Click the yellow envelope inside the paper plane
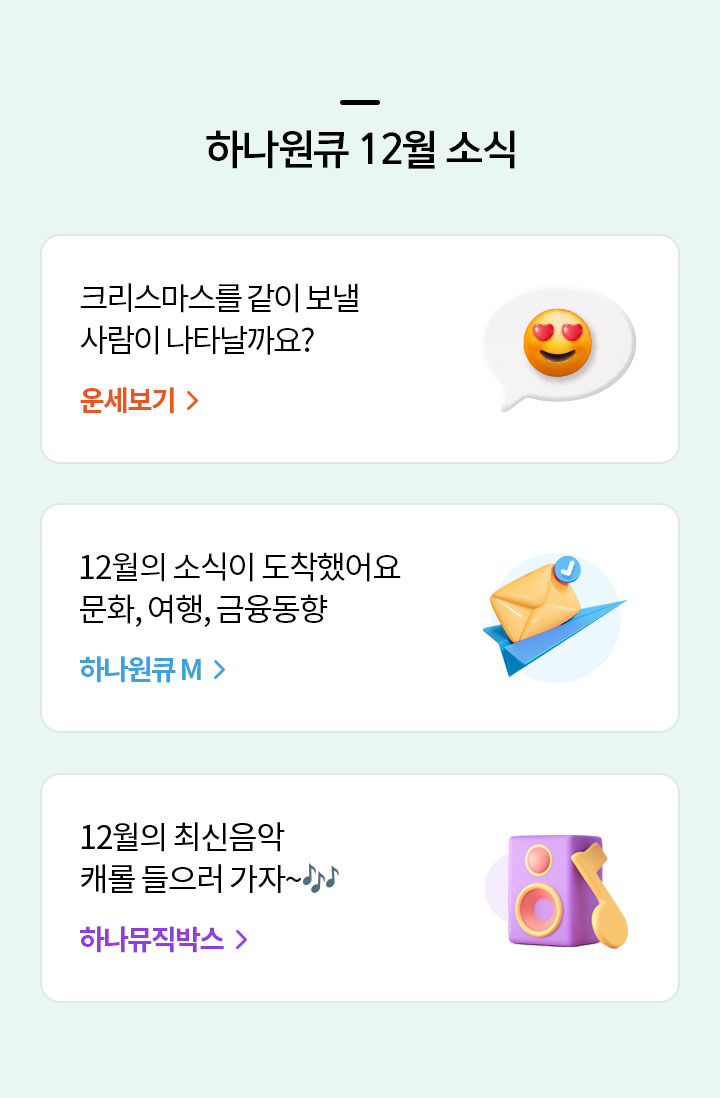The height and width of the screenshot is (1098, 720). coord(531,606)
